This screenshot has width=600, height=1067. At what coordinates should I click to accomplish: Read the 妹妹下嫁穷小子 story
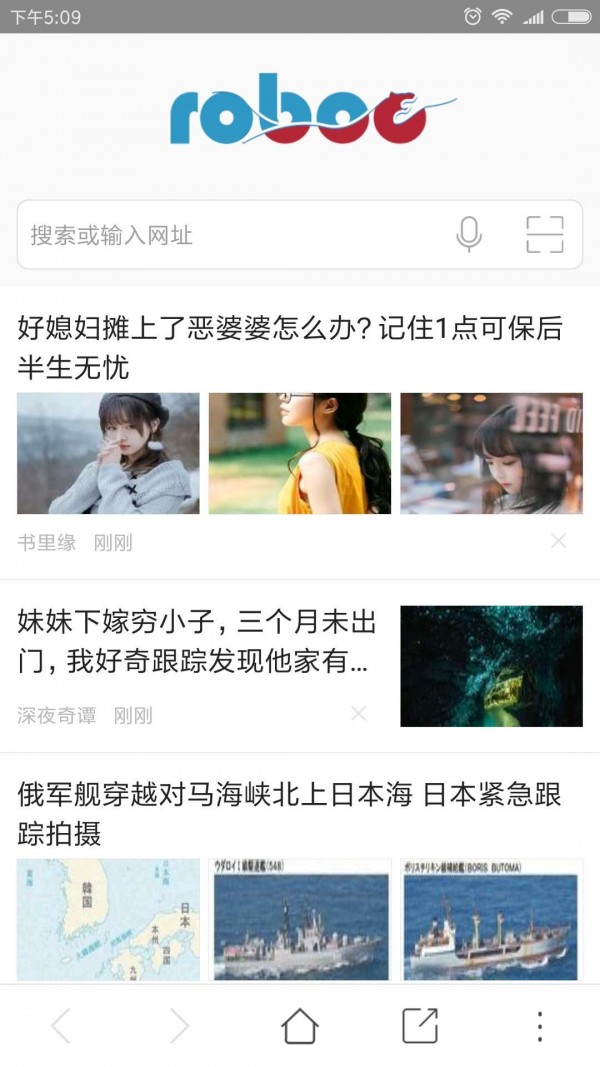(x=196, y=641)
